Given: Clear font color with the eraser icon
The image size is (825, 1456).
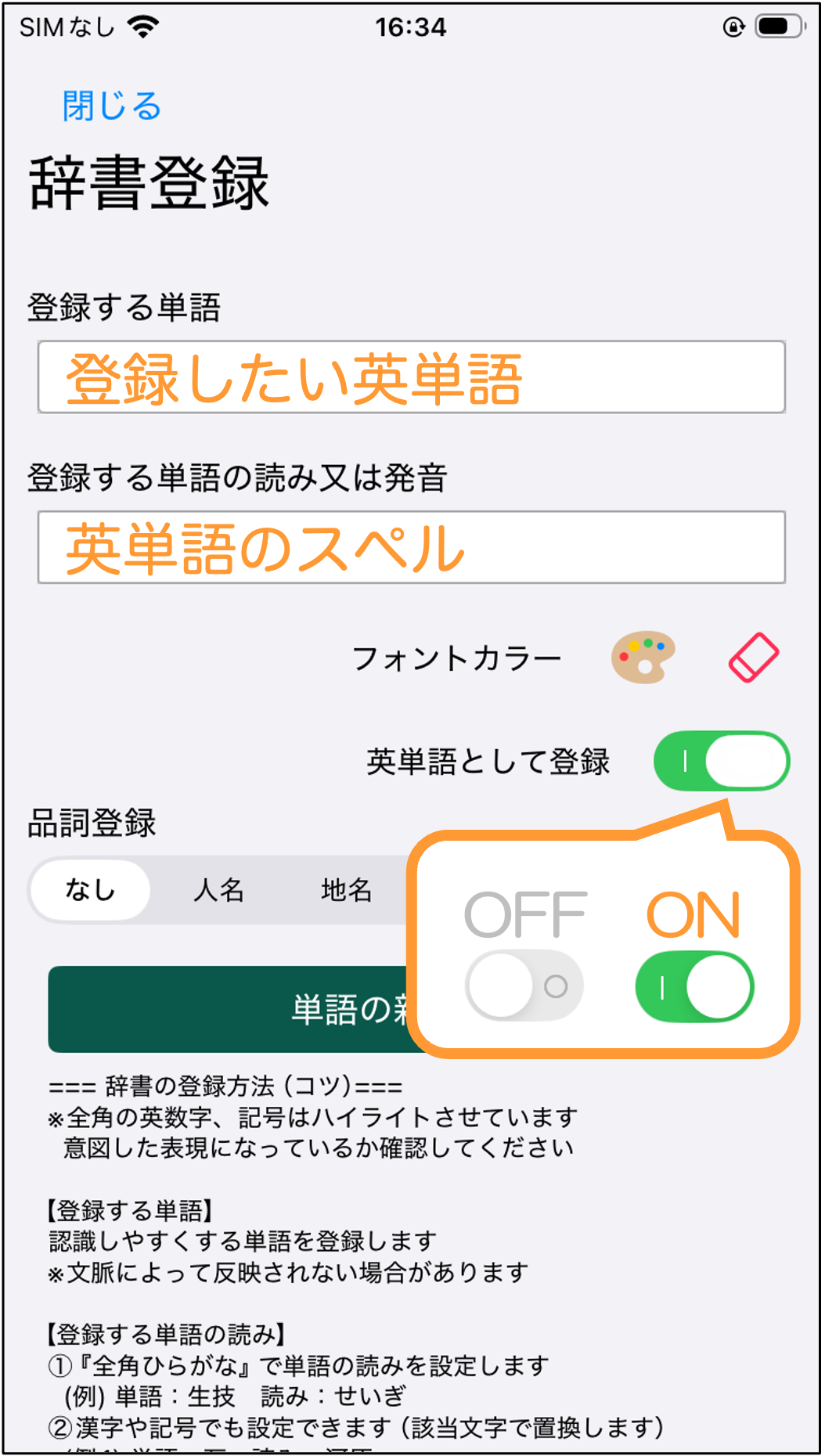Looking at the screenshot, I should [x=754, y=658].
